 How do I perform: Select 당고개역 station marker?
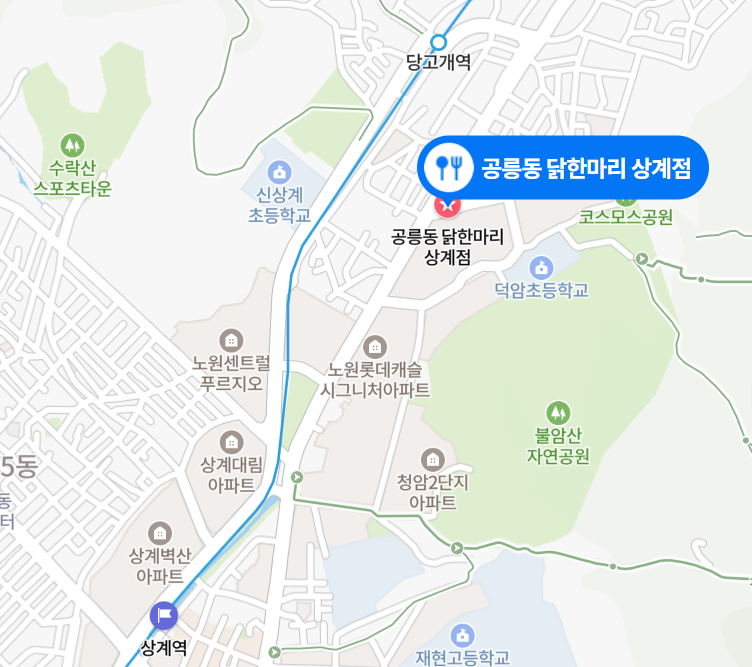[x=438, y=42]
